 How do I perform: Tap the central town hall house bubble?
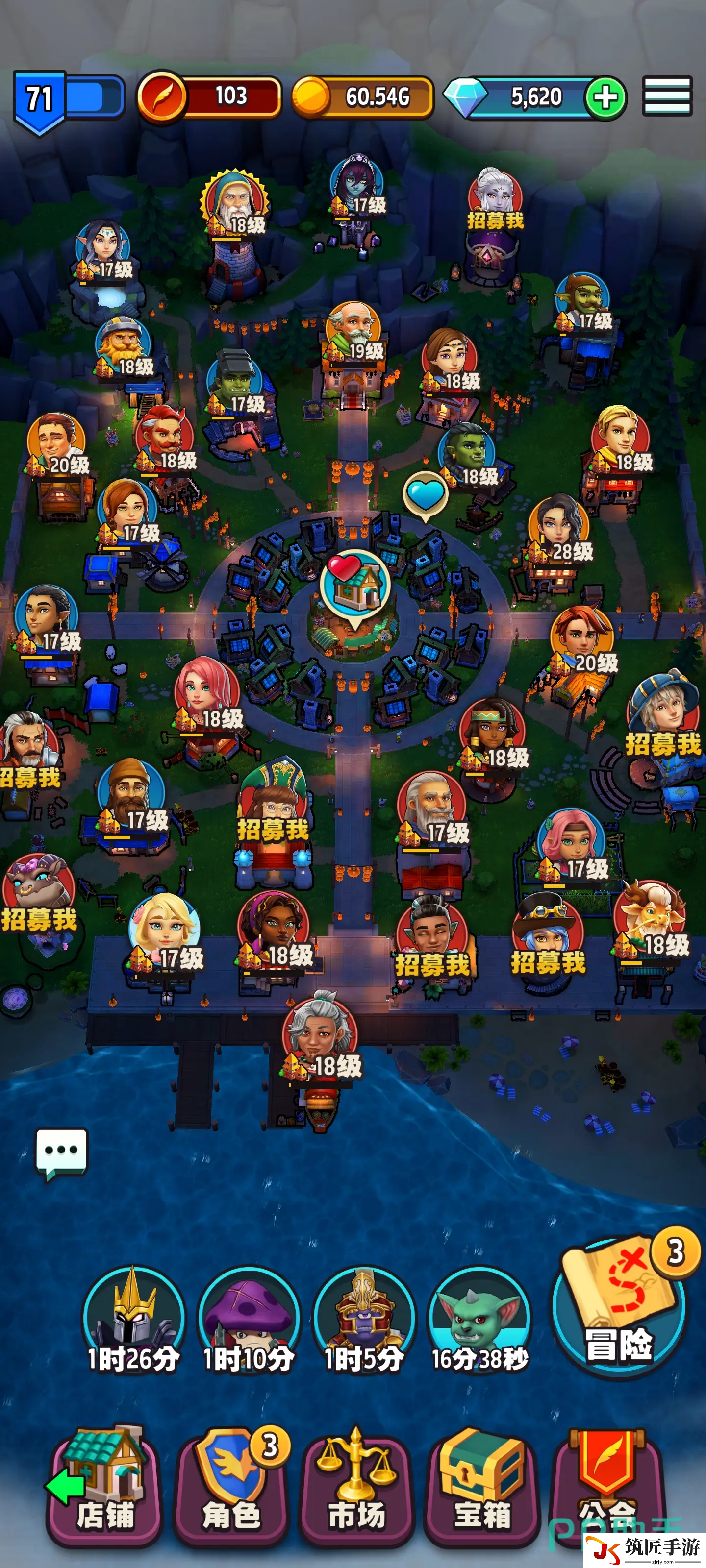[x=355, y=585]
